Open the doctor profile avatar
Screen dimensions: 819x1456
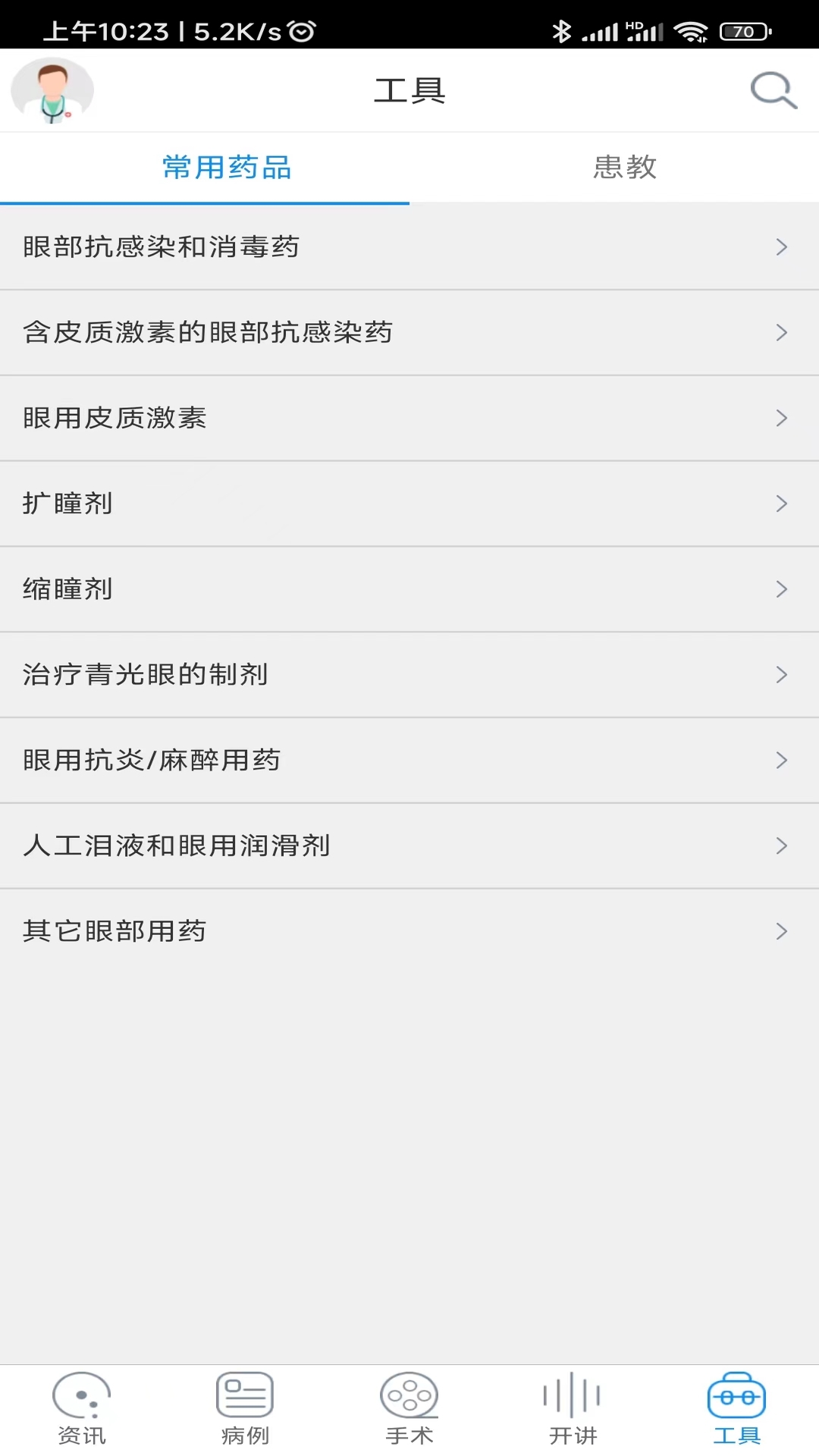click(52, 91)
